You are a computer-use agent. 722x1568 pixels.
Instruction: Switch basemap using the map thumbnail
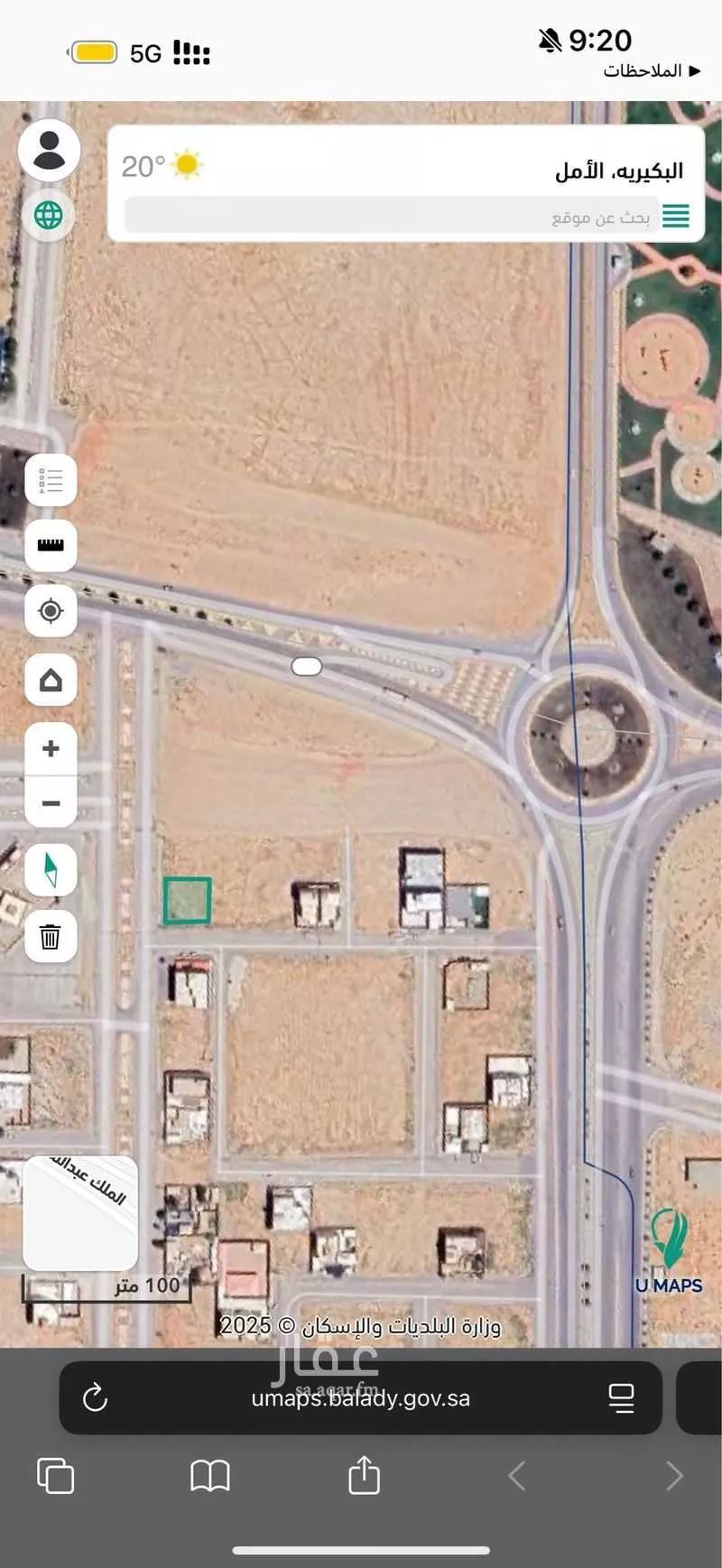[x=79, y=1212]
